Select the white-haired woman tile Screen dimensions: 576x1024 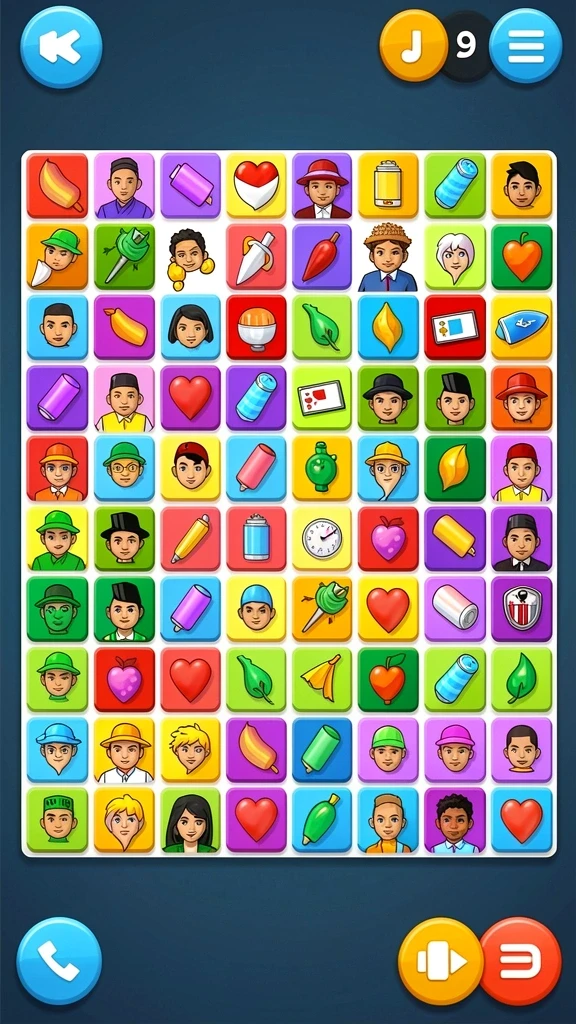(455, 256)
